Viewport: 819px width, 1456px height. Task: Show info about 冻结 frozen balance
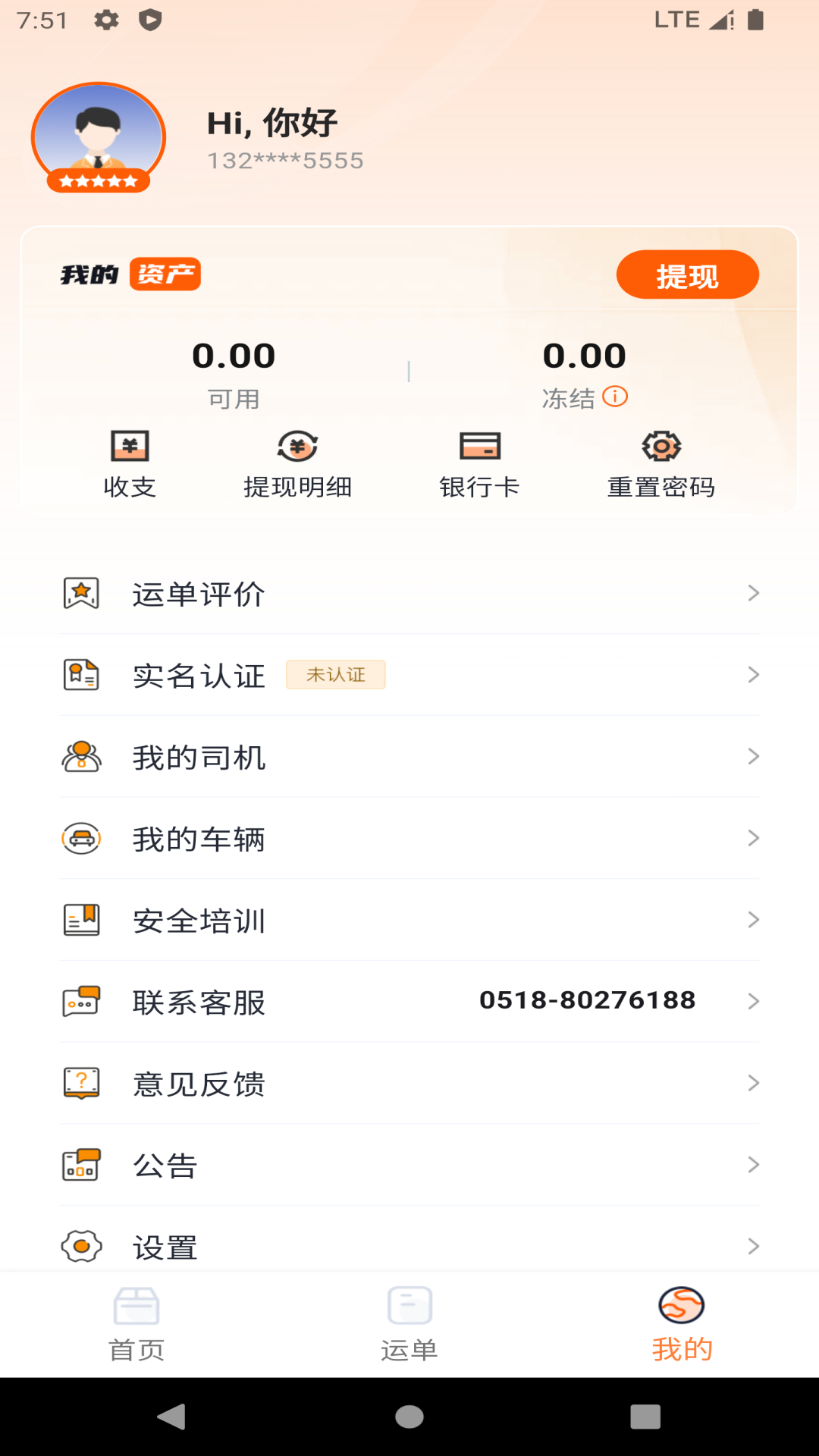point(615,397)
